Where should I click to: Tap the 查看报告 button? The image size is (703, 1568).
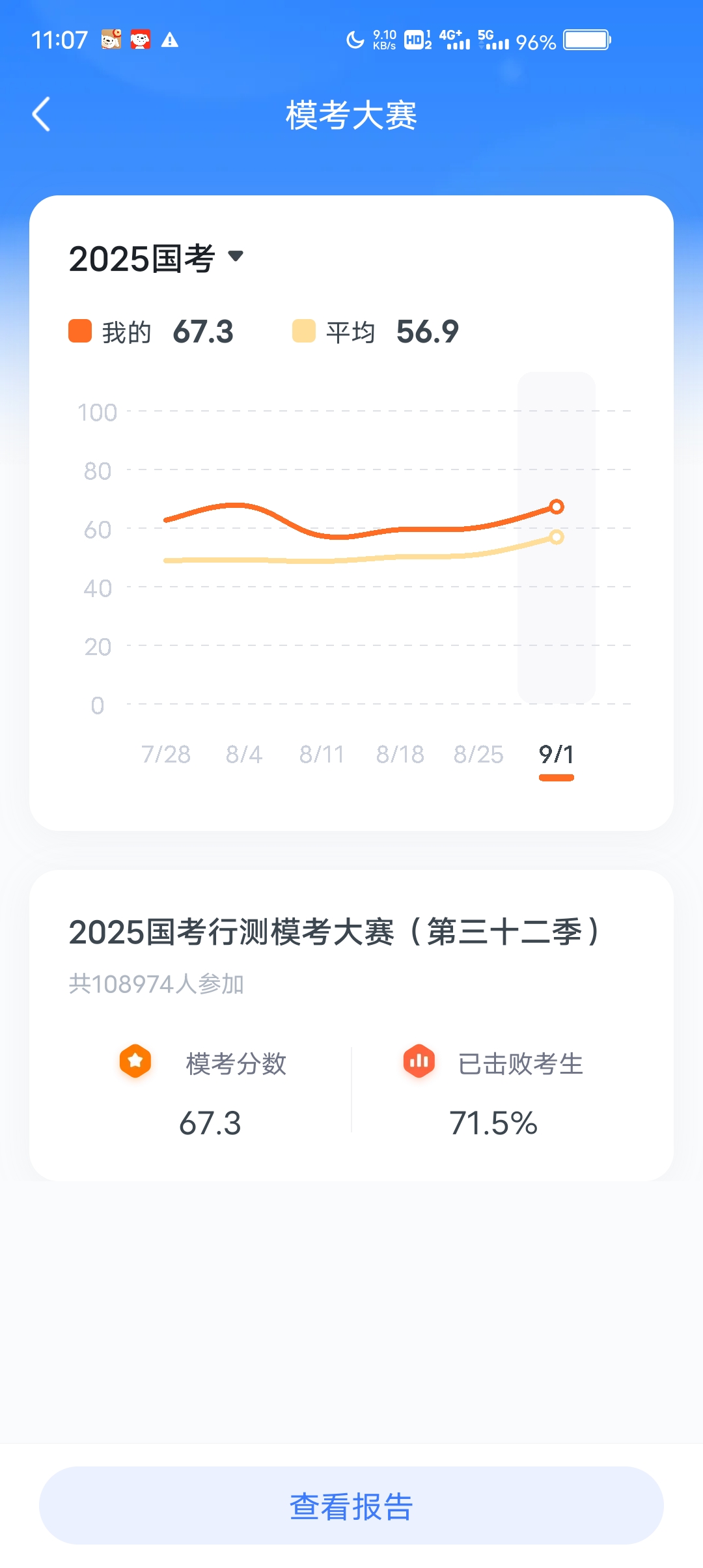coord(351,1505)
